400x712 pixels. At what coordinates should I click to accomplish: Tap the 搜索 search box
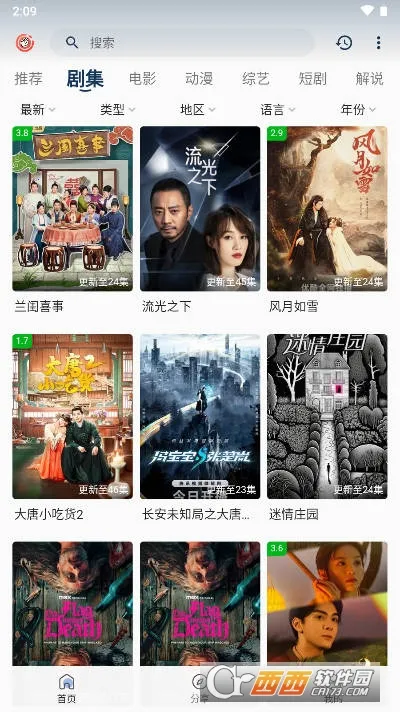coord(182,43)
